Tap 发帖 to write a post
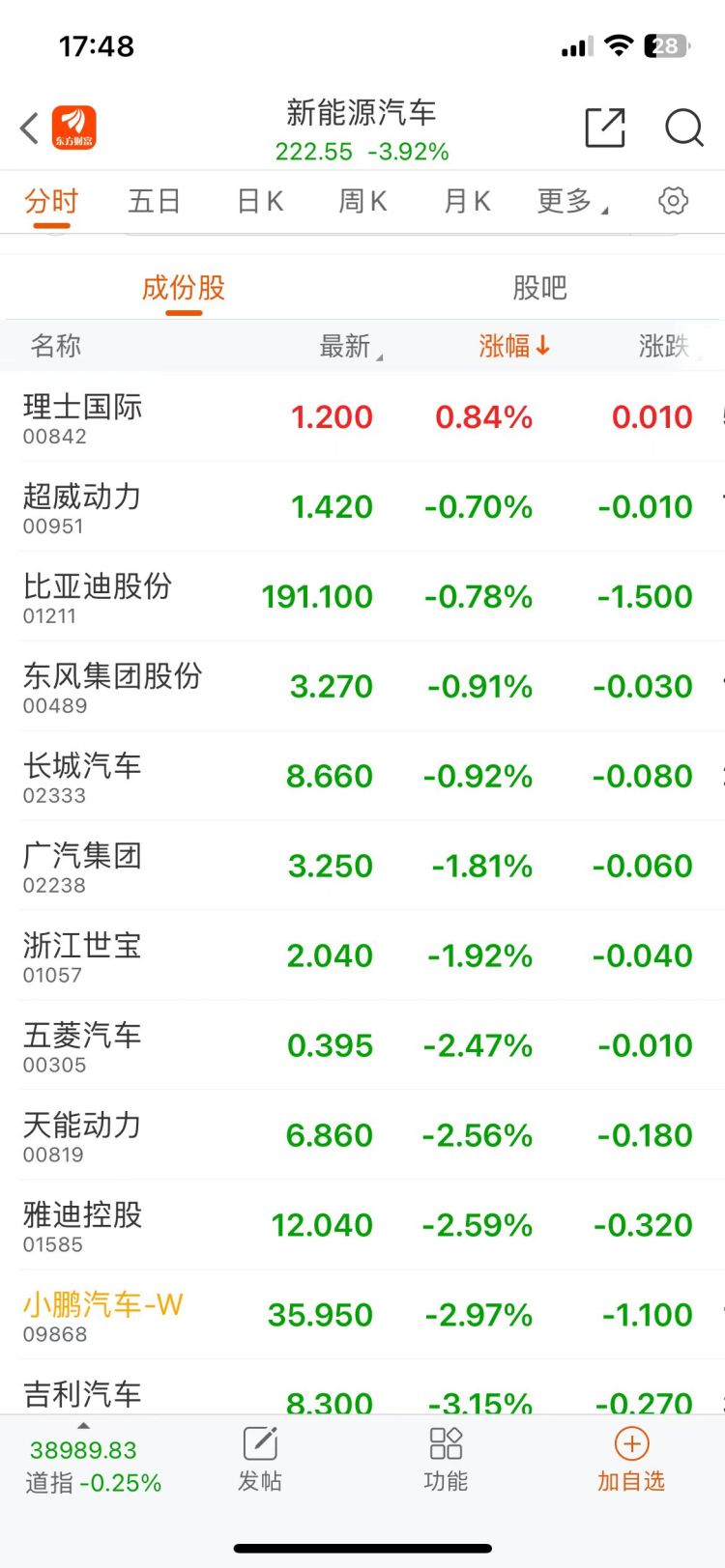This screenshot has height=1568, width=725. click(x=260, y=1460)
